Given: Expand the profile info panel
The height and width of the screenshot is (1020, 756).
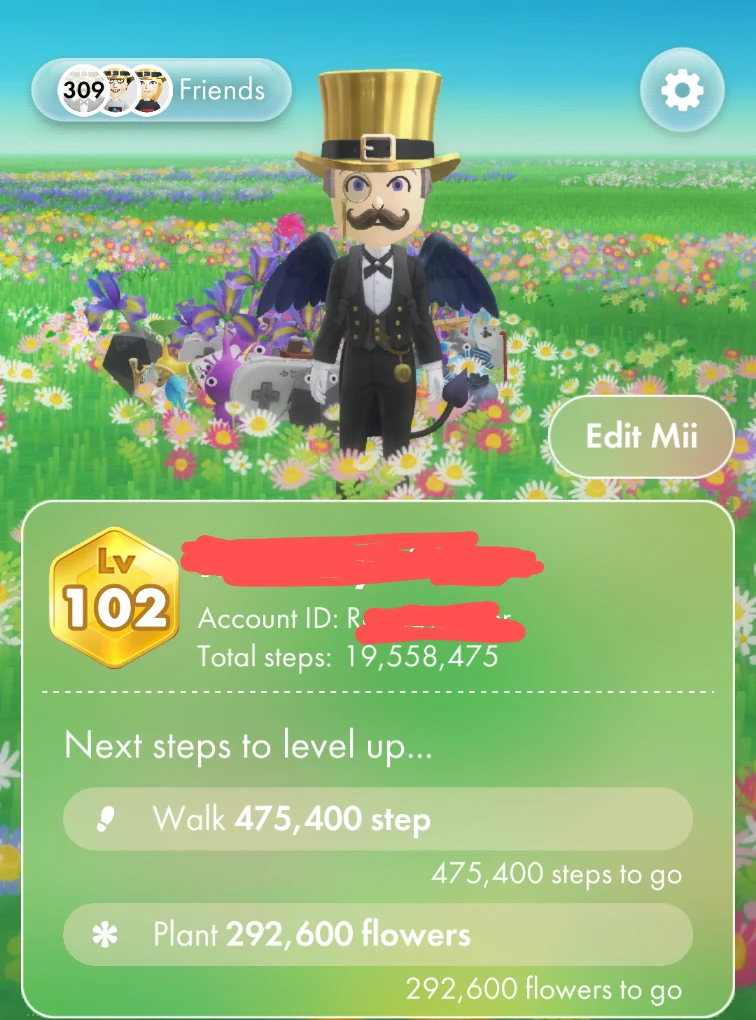Looking at the screenshot, I should click(378, 620).
